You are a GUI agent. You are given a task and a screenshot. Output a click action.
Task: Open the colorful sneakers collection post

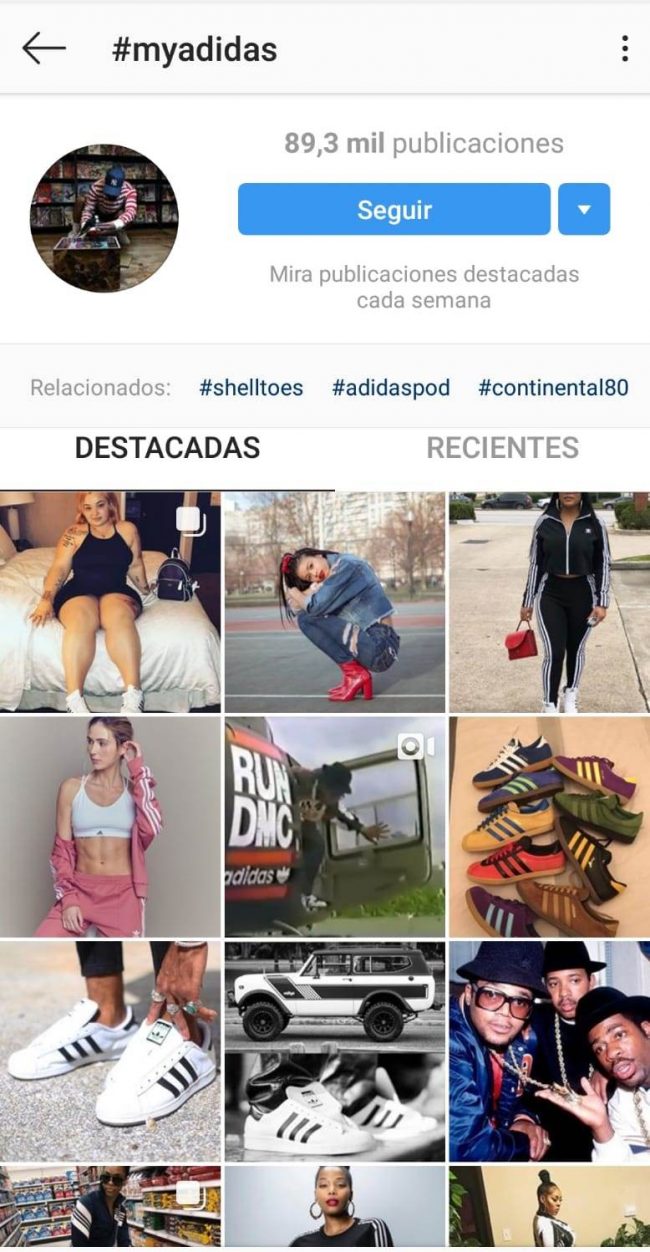coord(549,826)
